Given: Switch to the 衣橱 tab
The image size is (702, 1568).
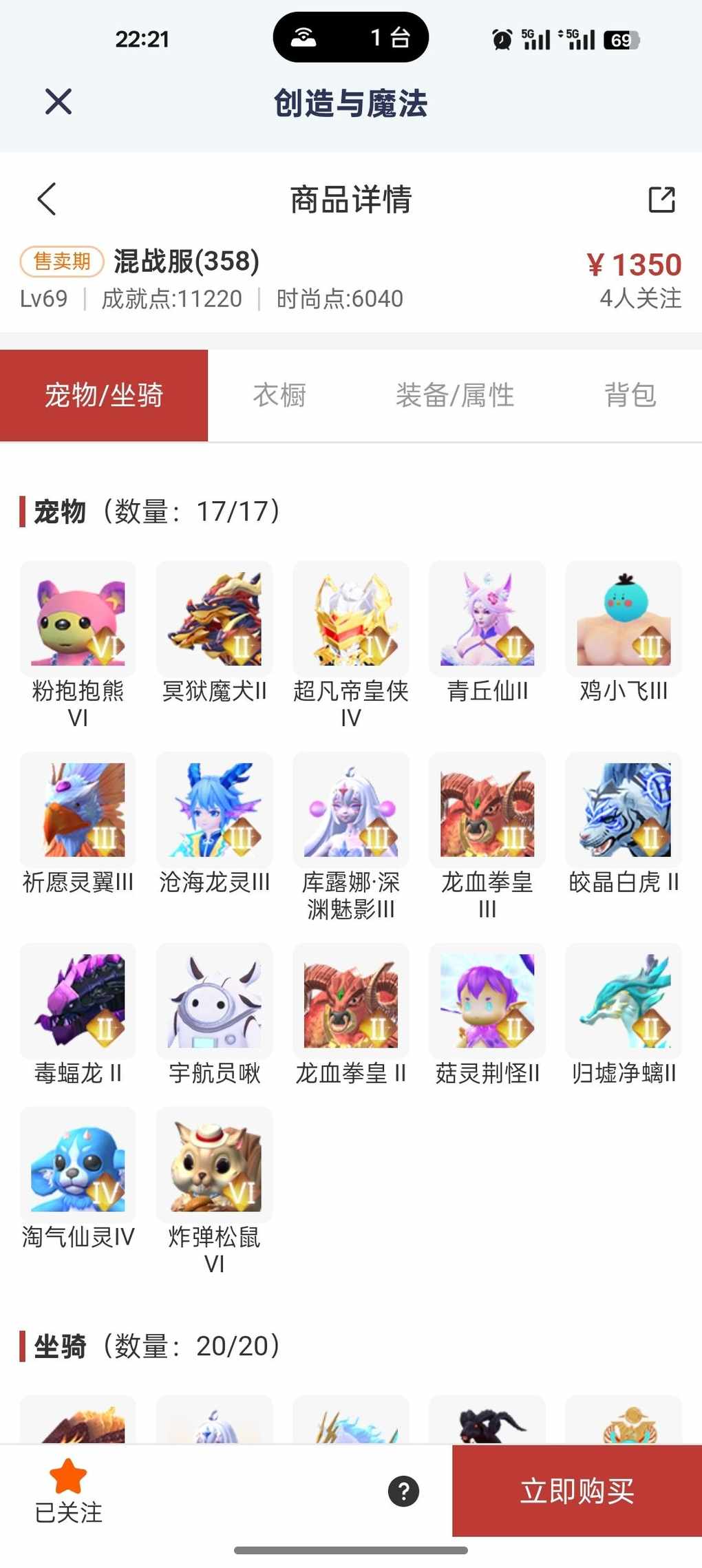Looking at the screenshot, I should (x=279, y=396).
